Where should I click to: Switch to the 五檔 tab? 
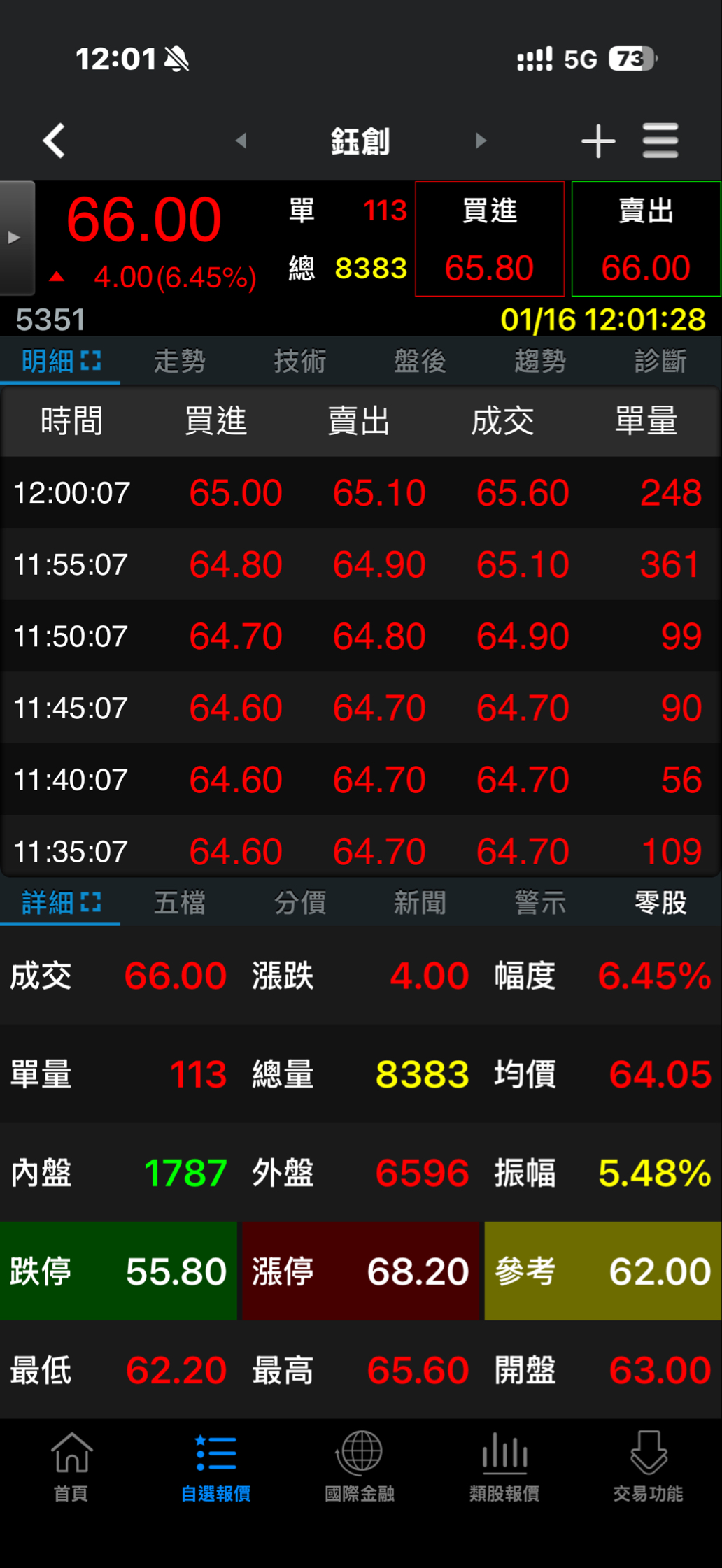(x=180, y=903)
